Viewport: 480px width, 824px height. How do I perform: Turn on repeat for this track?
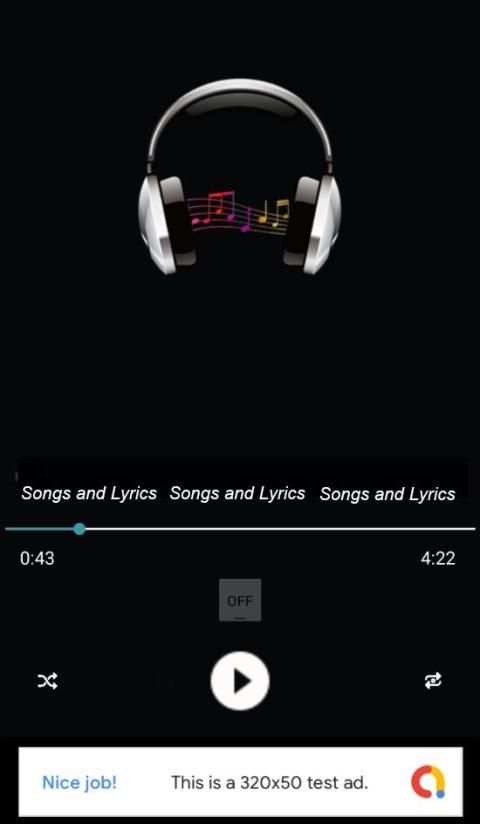click(x=433, y=682)
